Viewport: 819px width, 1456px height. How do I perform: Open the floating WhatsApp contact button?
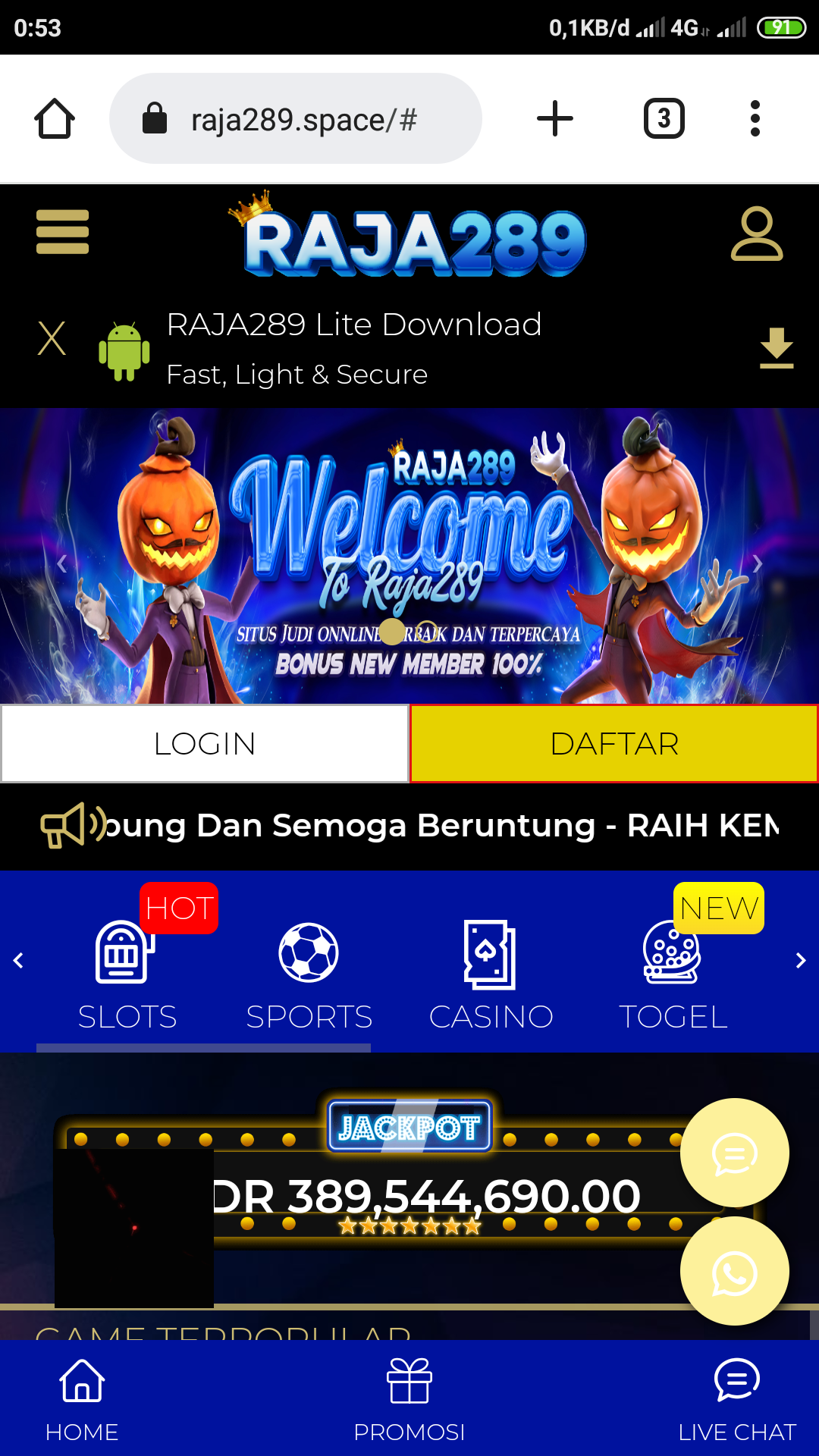pyautogui.click(x=734, y=1272)
